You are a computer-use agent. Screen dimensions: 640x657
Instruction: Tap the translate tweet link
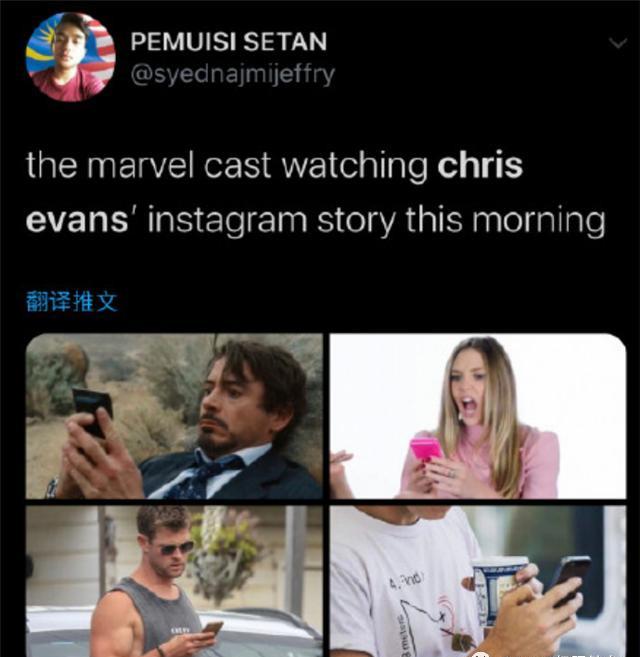[71, 301]
